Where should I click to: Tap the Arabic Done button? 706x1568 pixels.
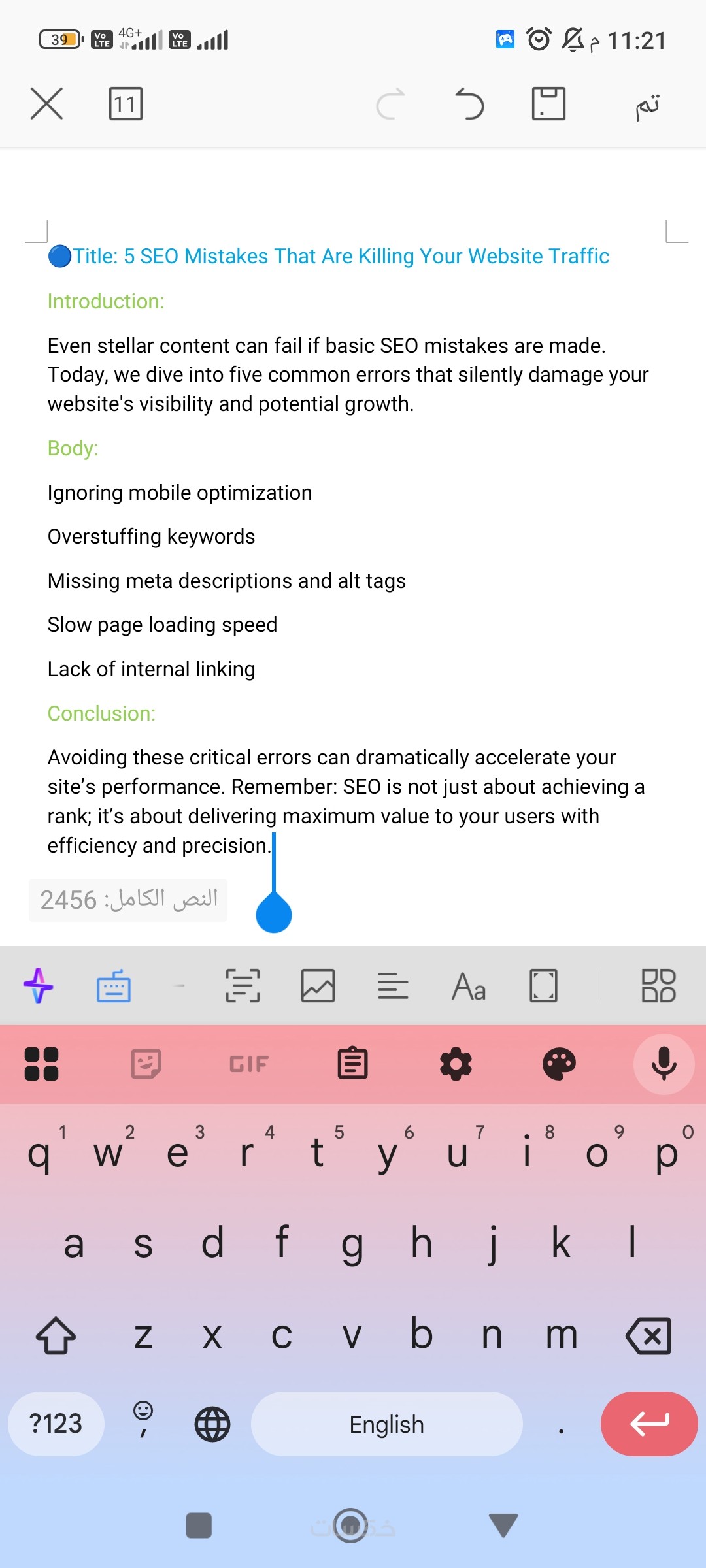(647, 105)
